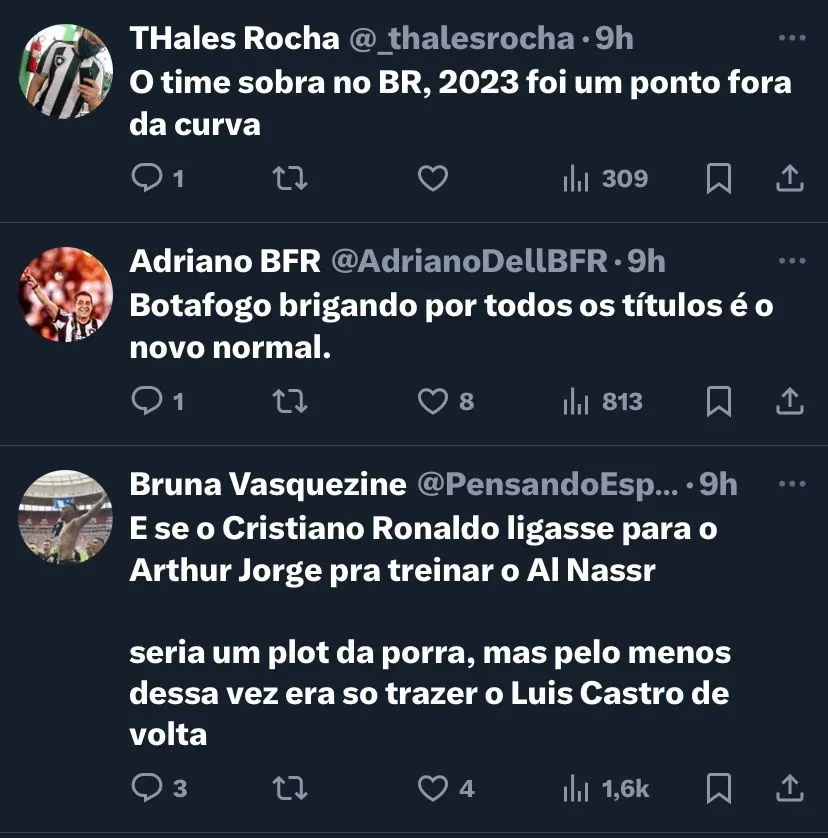Reply to Adriano BFR's tweet
828x838 pixels.
147,402
